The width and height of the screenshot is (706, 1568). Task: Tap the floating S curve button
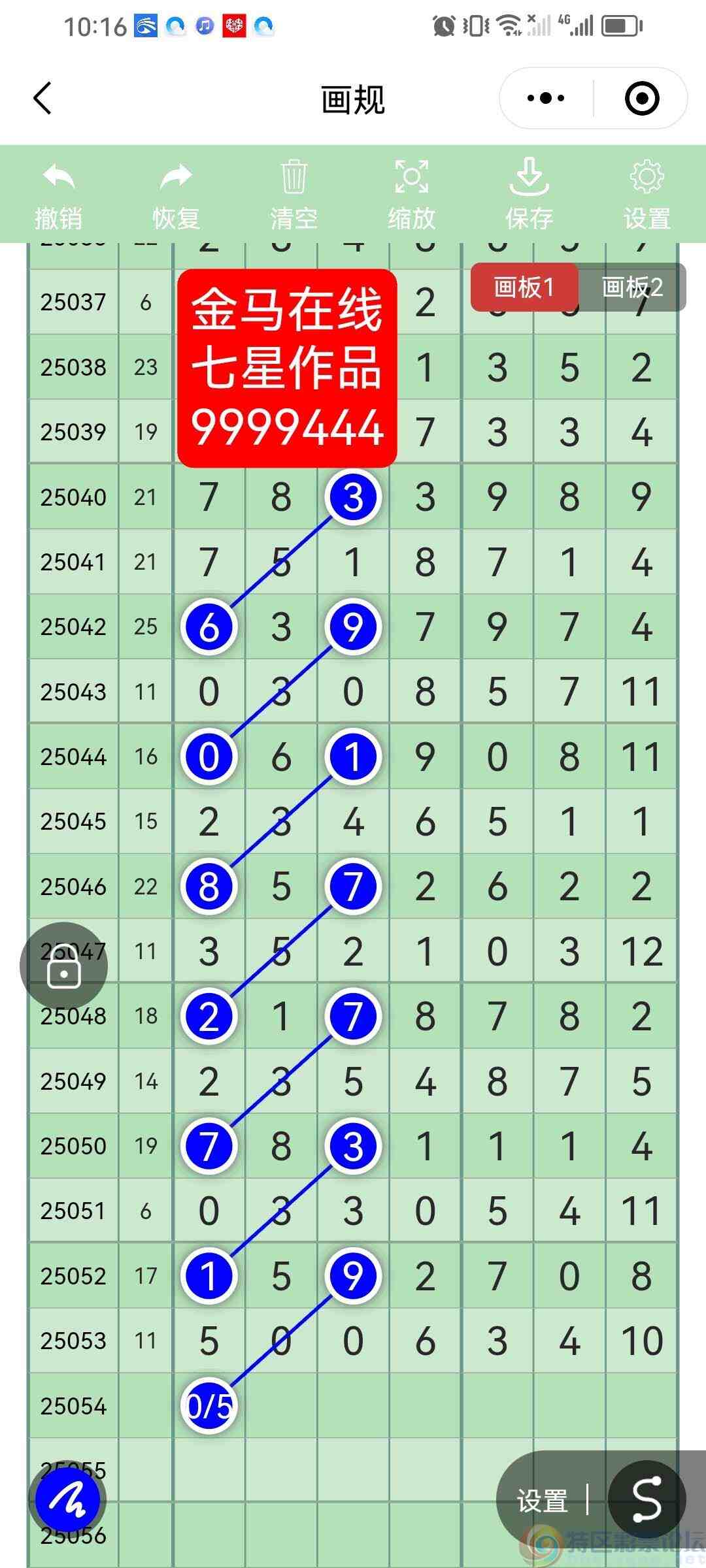click(x=647, y=1499)
